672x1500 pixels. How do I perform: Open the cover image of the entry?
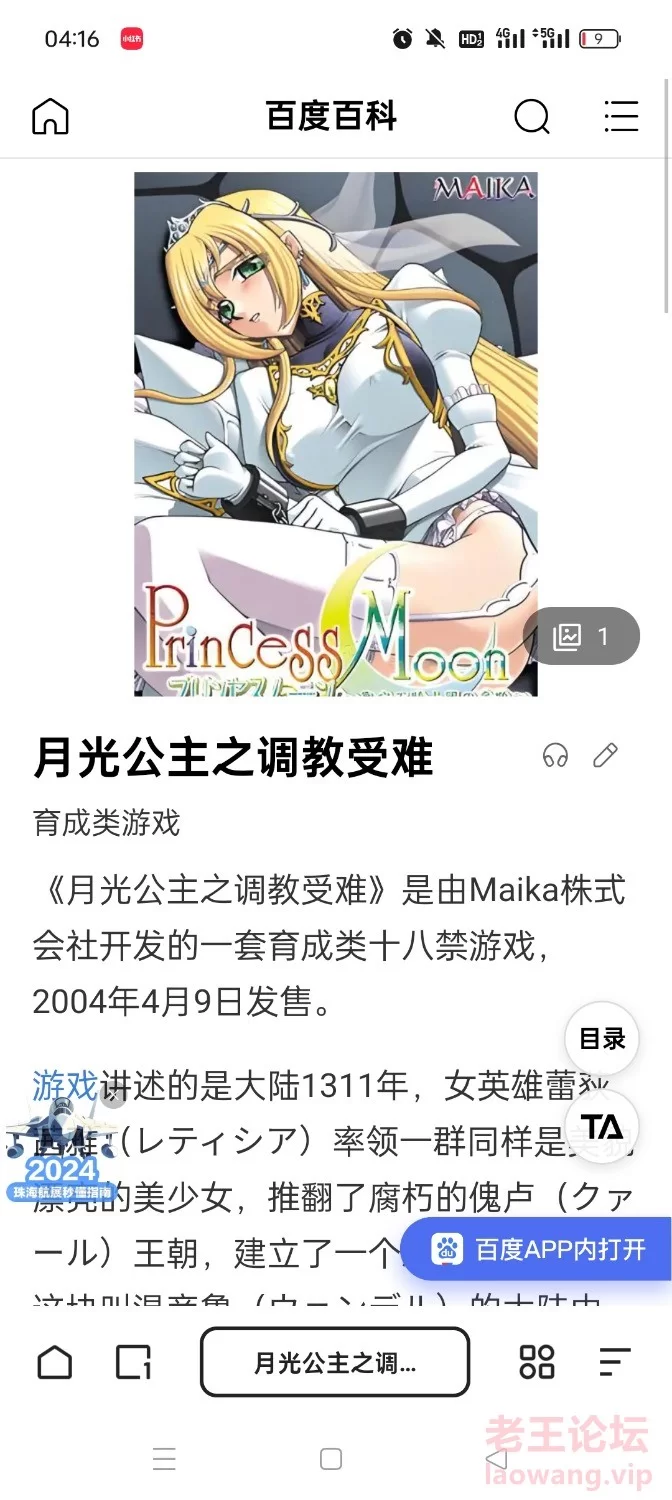pos(336,434)
